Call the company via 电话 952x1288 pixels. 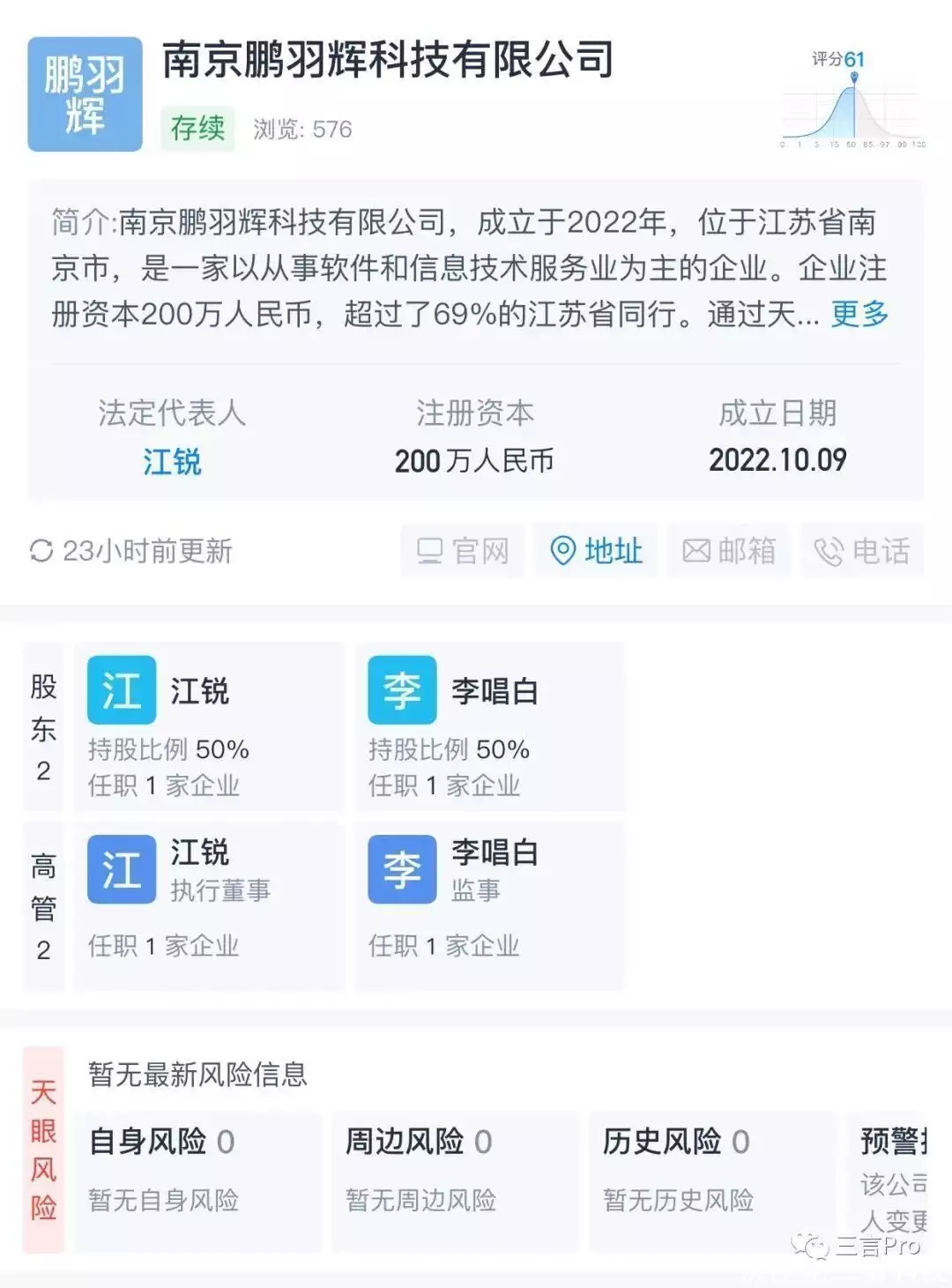coord(862,551)
